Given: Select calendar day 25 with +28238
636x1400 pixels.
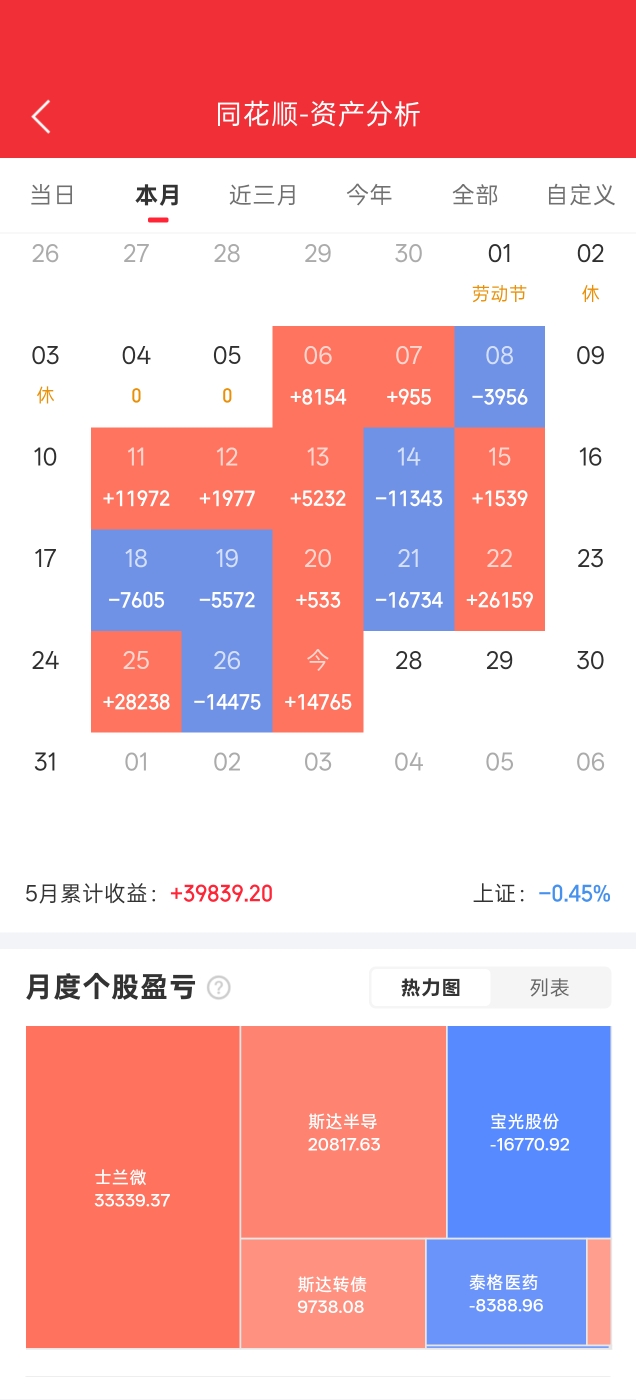Looking at the screenshot, I should click(x=136, y=682).
